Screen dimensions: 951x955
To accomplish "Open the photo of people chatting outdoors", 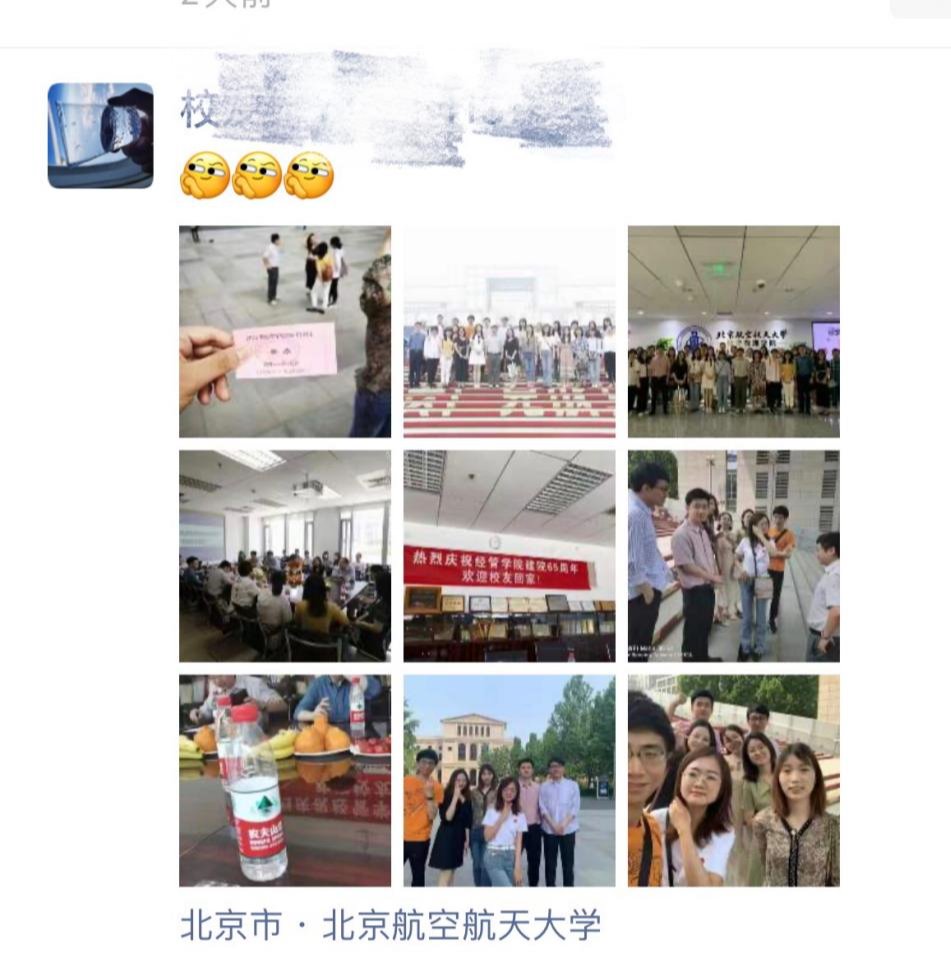I will pos(733,556).
